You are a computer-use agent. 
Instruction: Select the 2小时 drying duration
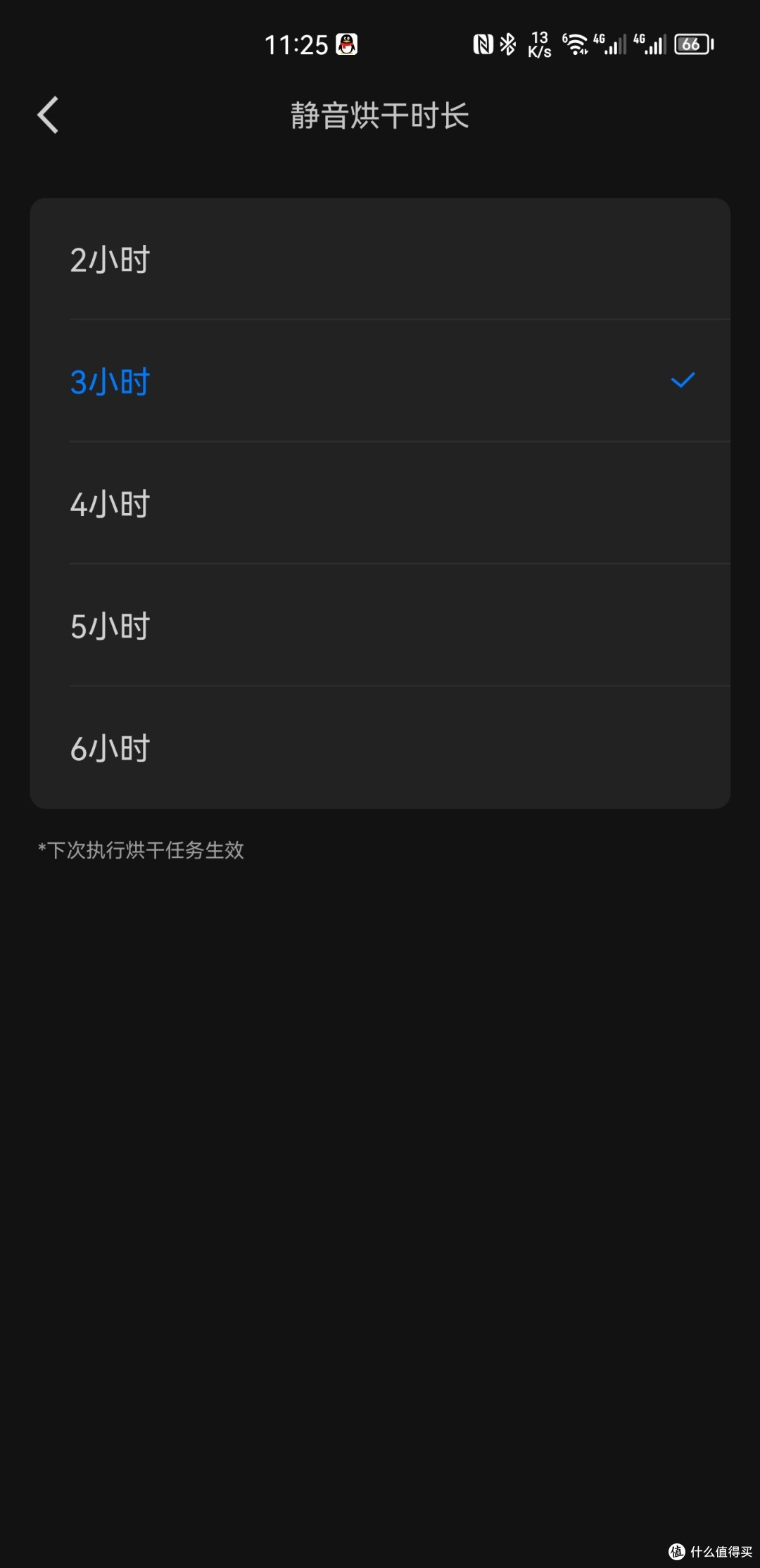click(x=380, y=259)
